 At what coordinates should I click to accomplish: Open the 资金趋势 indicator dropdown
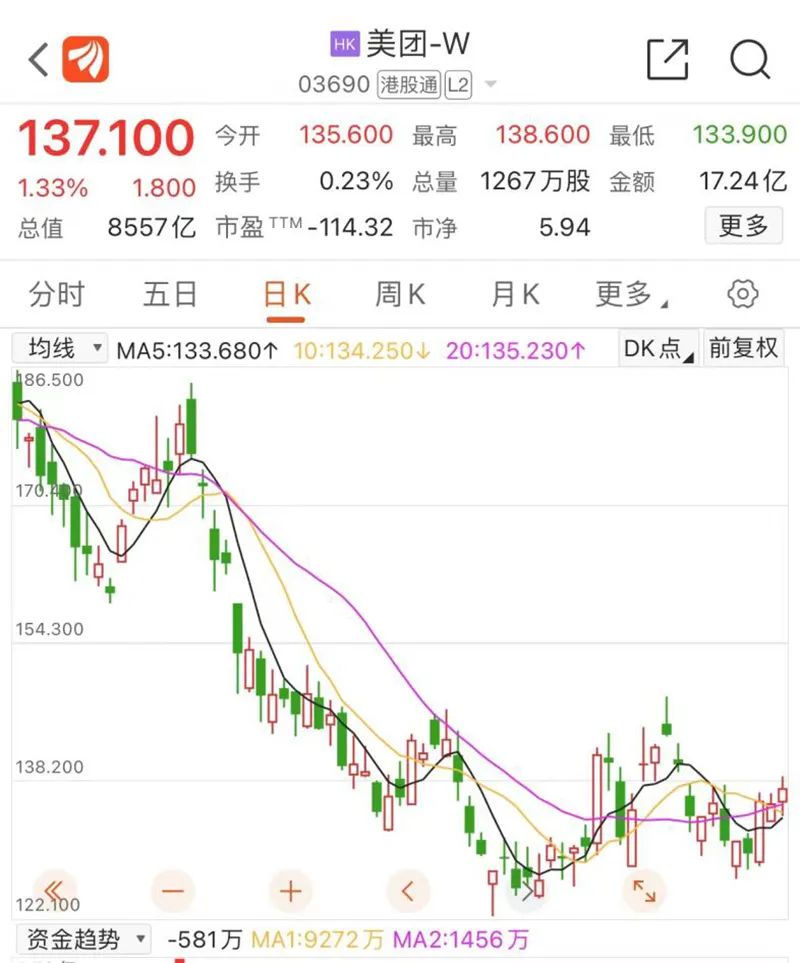click(x=83, y=940)
